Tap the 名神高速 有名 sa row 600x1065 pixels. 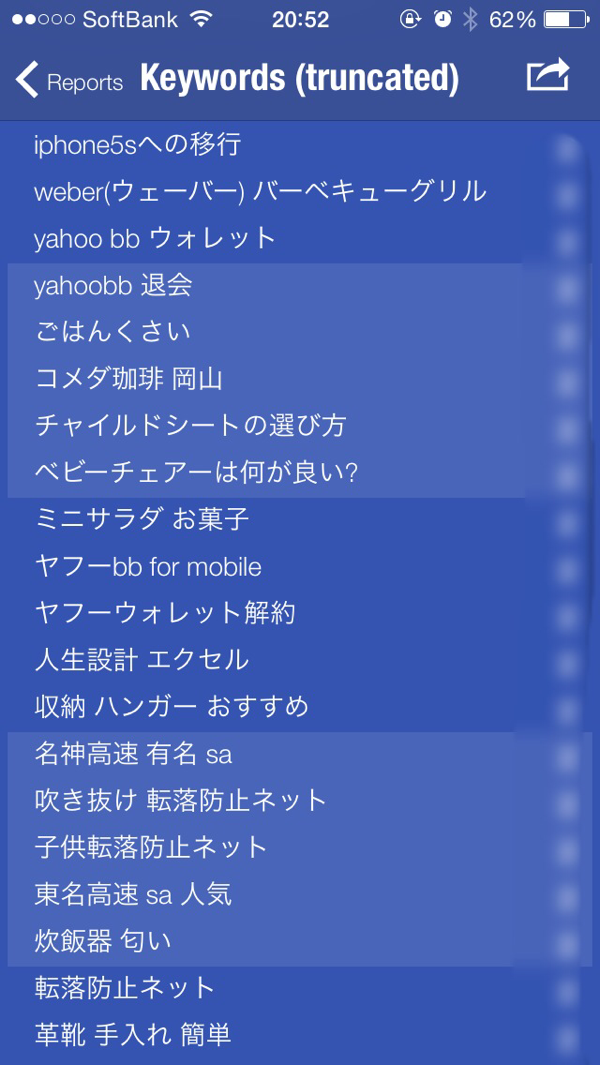click(x=300, y=755)
